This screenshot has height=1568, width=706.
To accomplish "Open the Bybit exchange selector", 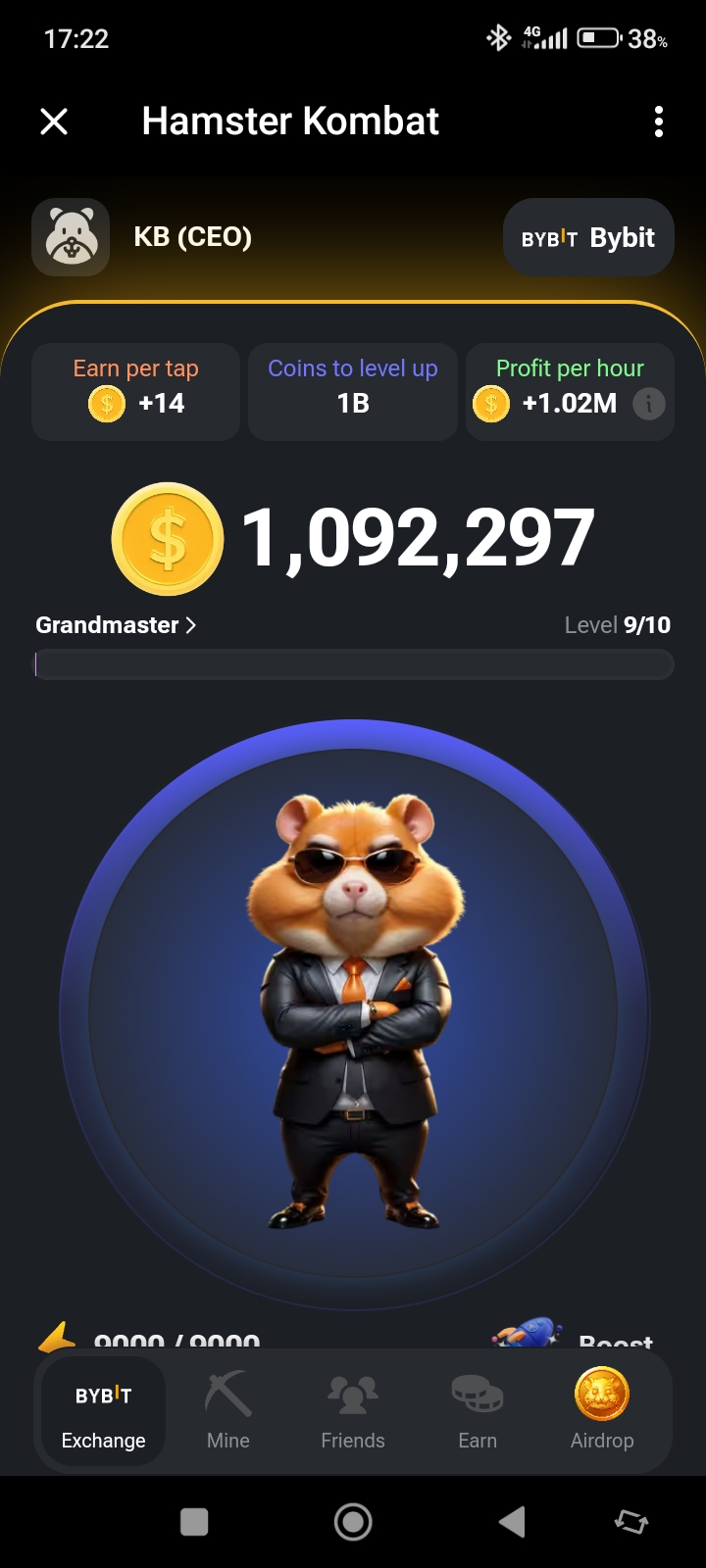I will 588,238.
